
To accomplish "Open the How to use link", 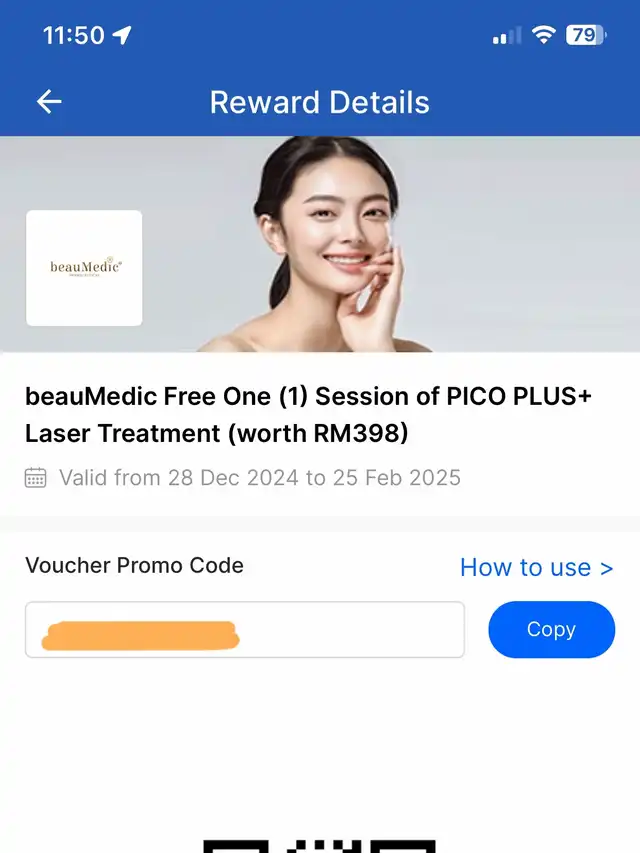I will (536, 568).
